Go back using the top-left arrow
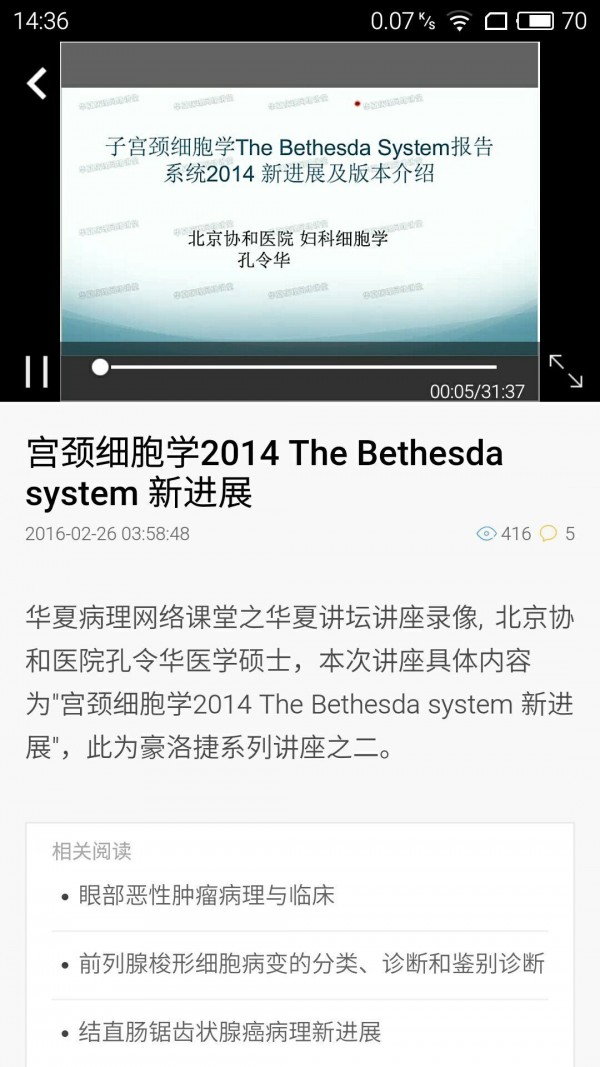 tap(37, 83)
